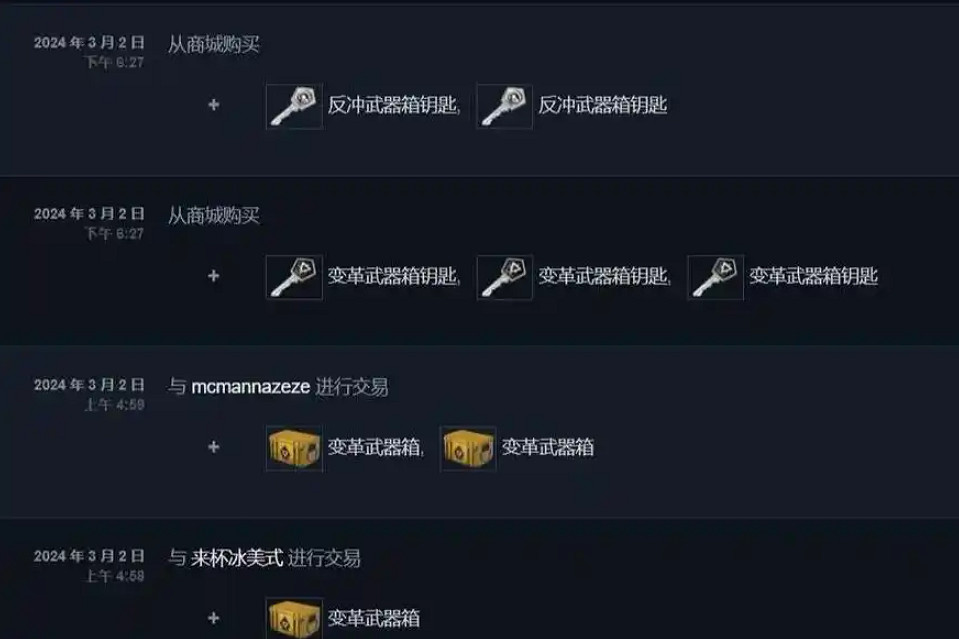Open mcmannazeze's profile link
Image resolution: width=959 pixels, height=639 pixels.
point(250,387)
